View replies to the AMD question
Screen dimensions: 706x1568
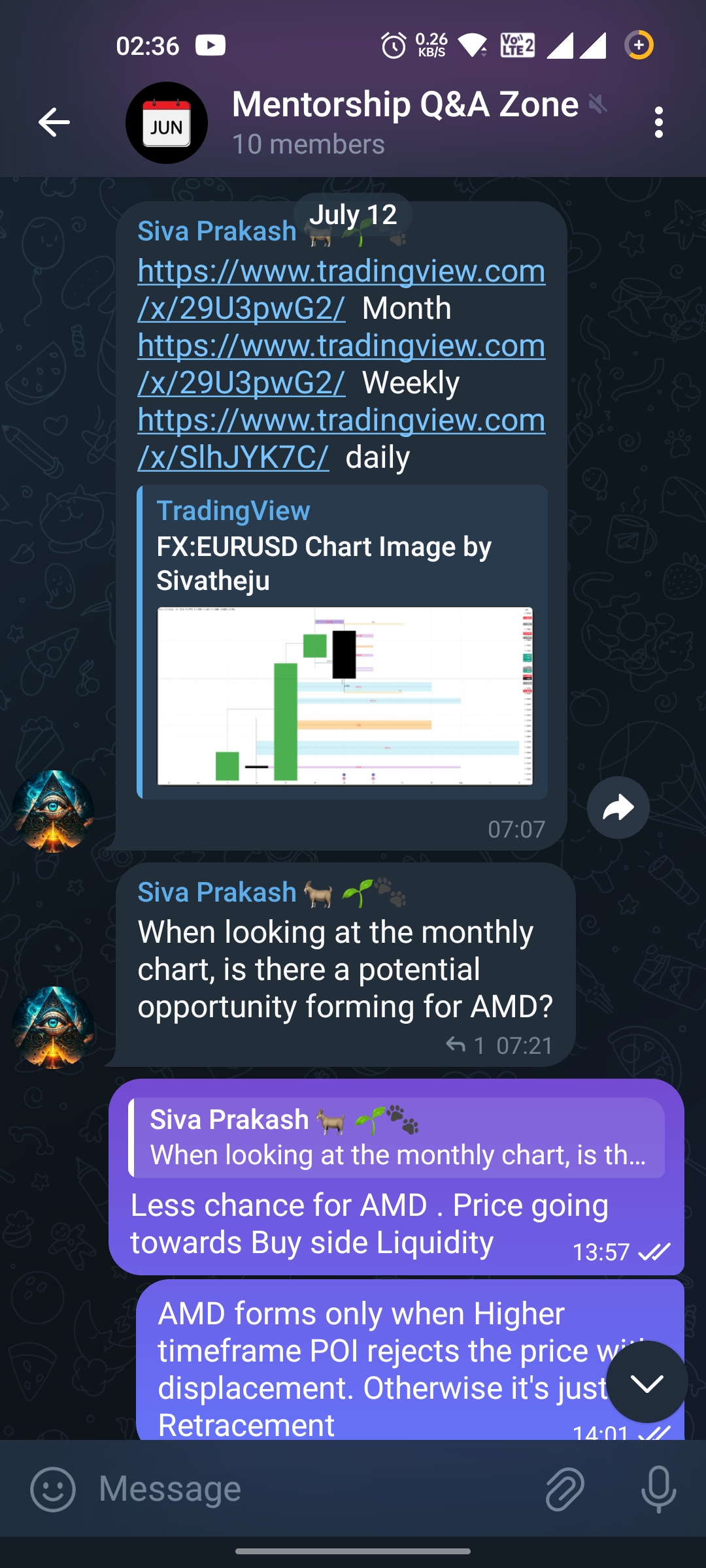pyautogui.click(x=465, y=1045)
